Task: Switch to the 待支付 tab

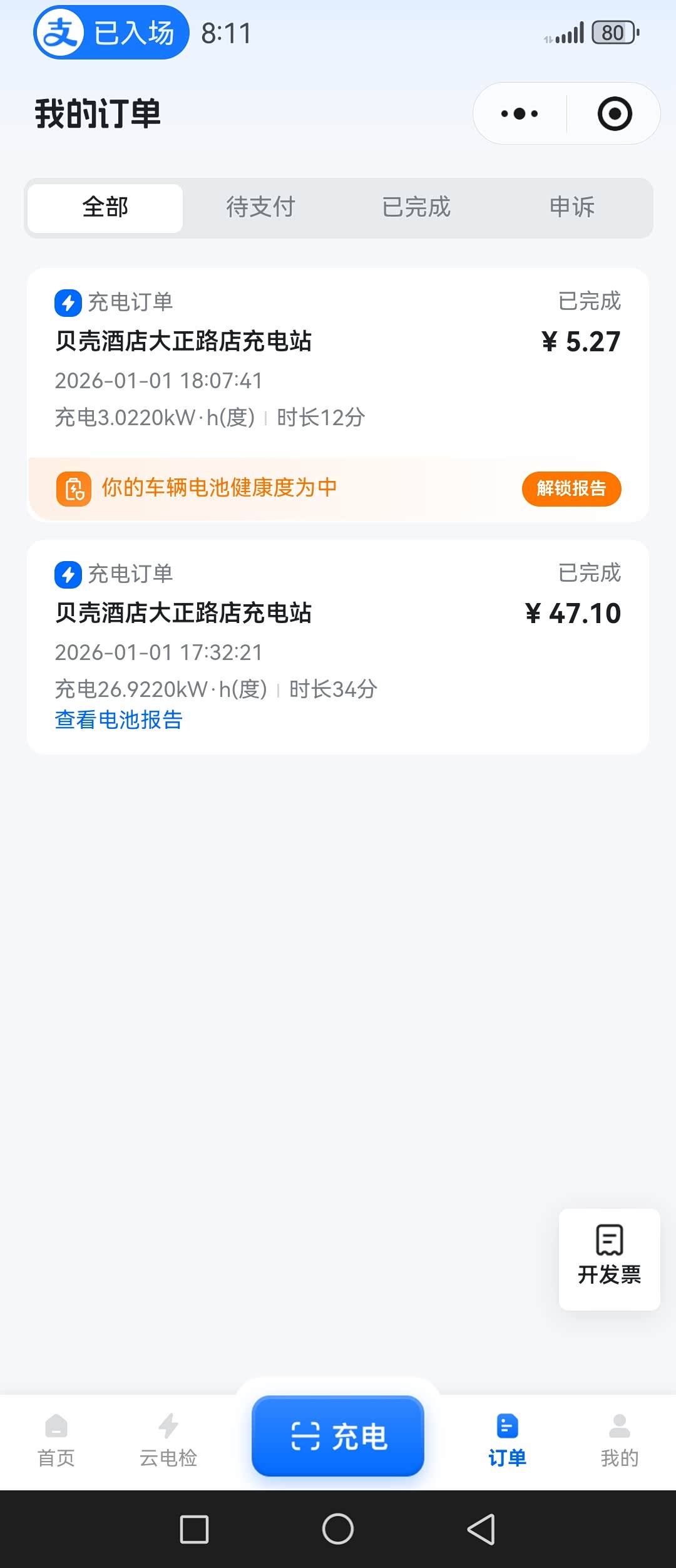Action: click(x=260, y=208)
